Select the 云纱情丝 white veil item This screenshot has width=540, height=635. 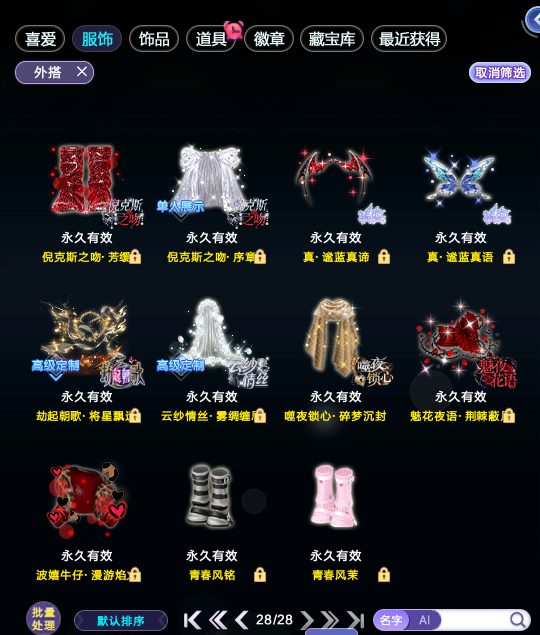[211, 360]
